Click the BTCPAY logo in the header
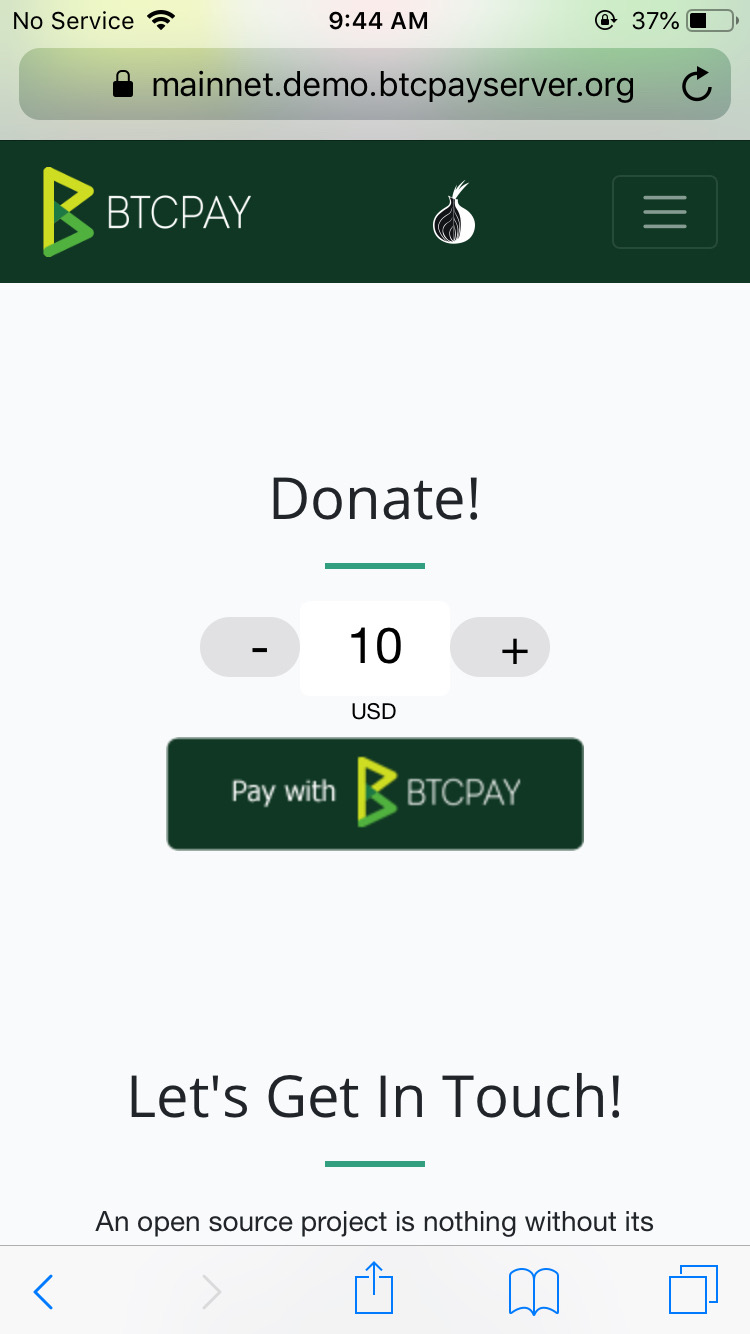Image resolution: width=750 pixels, height=1334 pixels. [x=143, y=211]
